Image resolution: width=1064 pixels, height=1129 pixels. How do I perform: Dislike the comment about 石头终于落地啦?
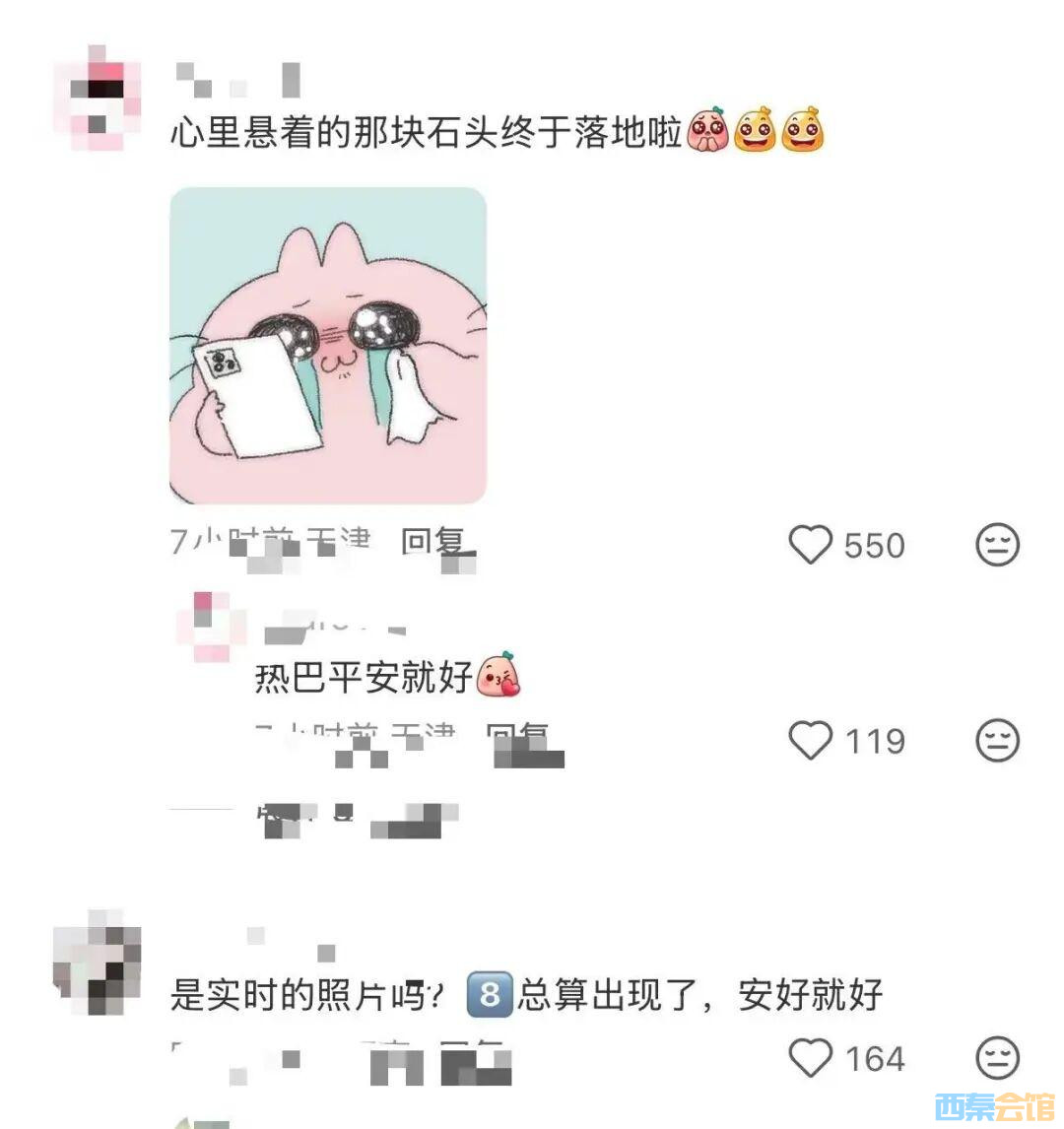997,544
